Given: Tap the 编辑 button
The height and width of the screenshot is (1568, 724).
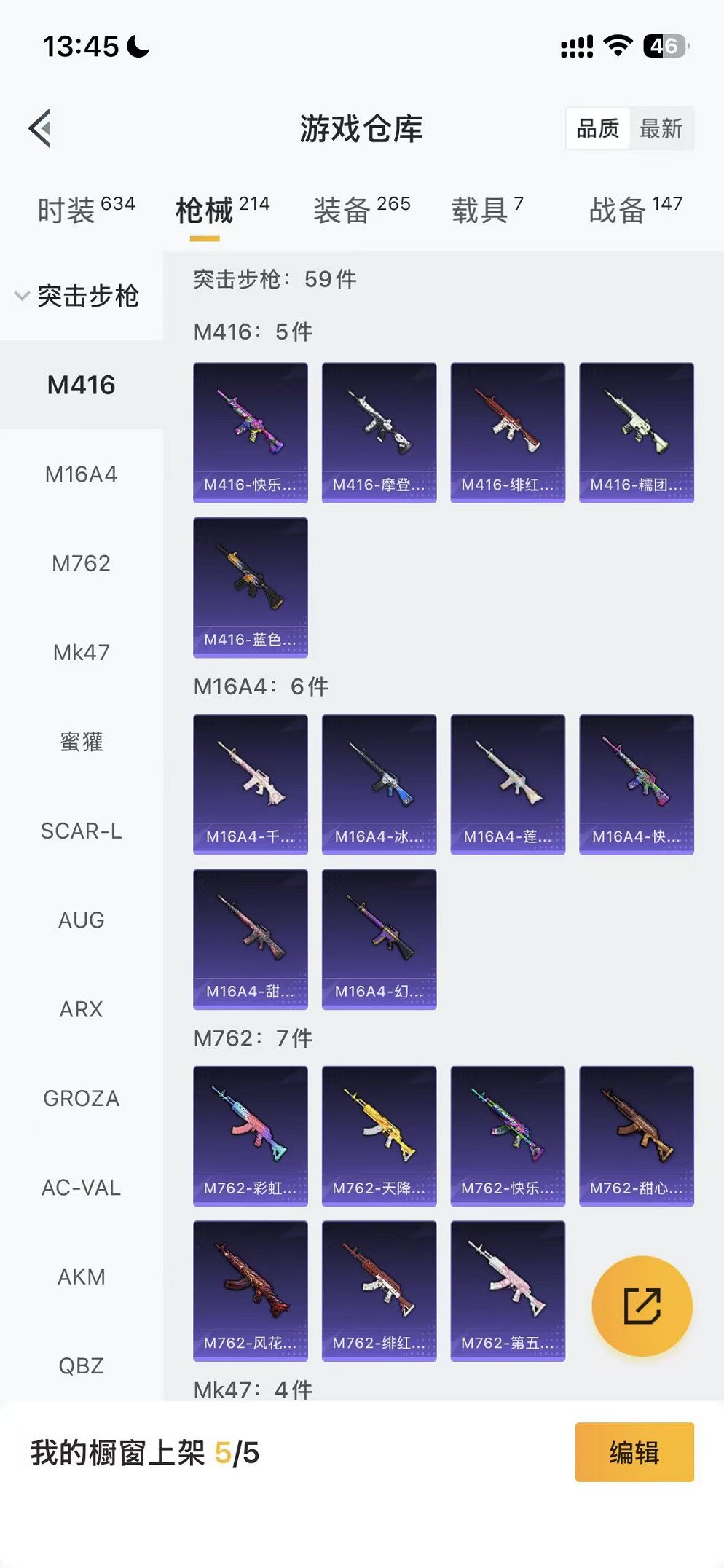Looking at the screenshot, I should [x=634, y=1452].
